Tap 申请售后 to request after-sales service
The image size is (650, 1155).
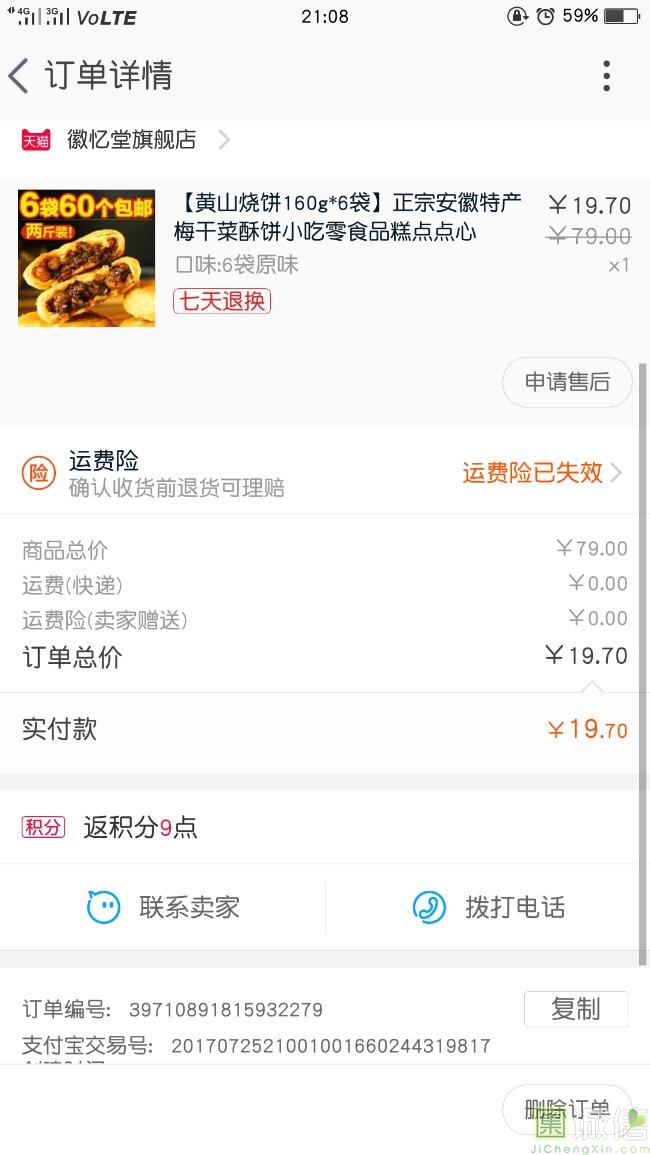point(567,382)
